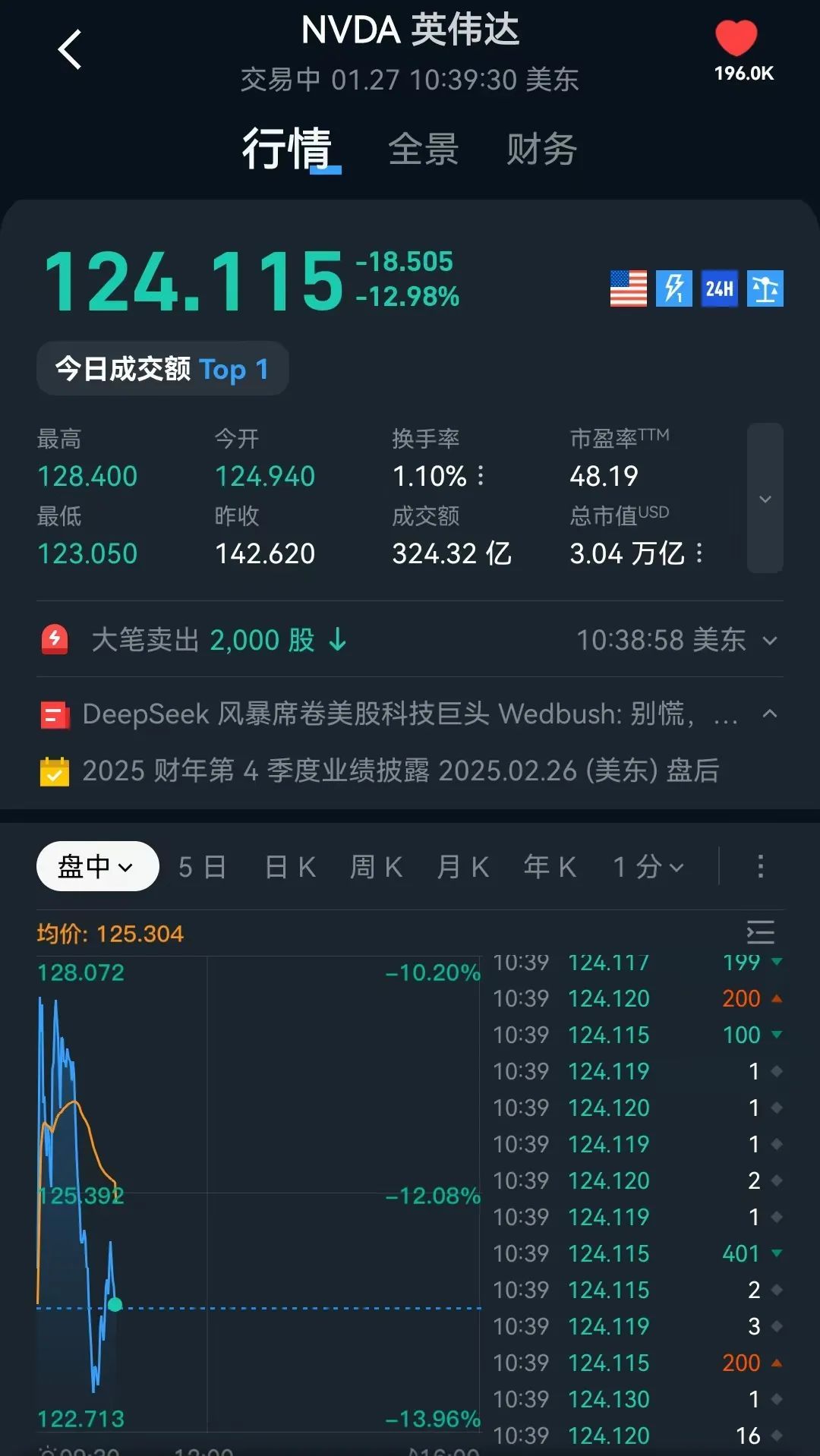Image resolution: width=820 pixels, height=1456 pixels.
Task: Open the chart overflow menu dots
Action: (x=760, y=866)
